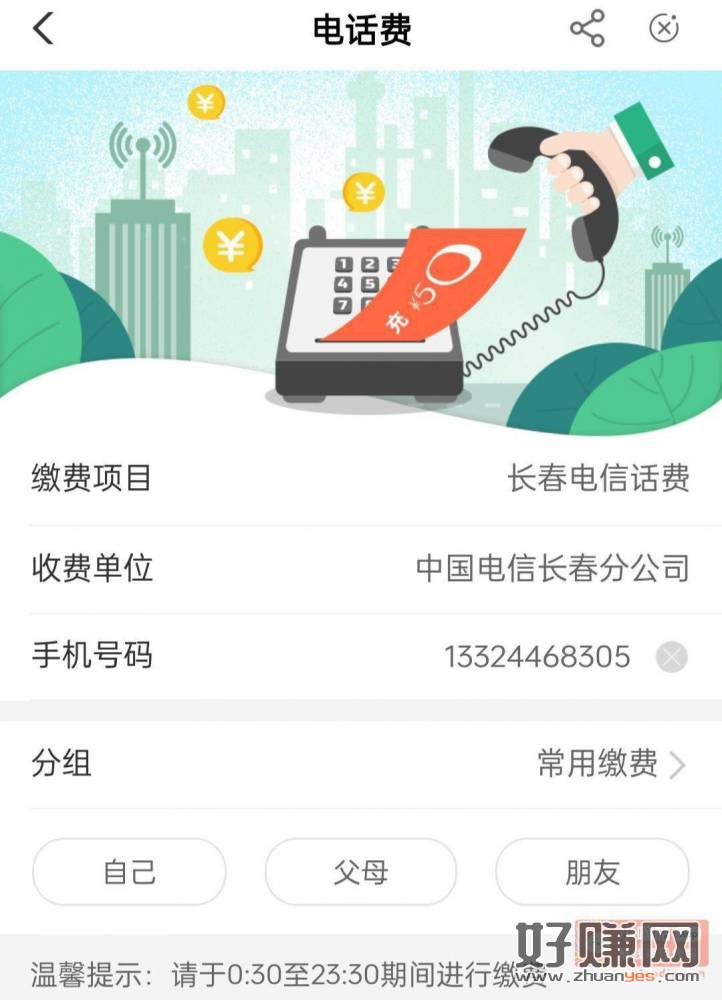Go back from the 电话费 page

pyautogui.click(x=43, y=30)
